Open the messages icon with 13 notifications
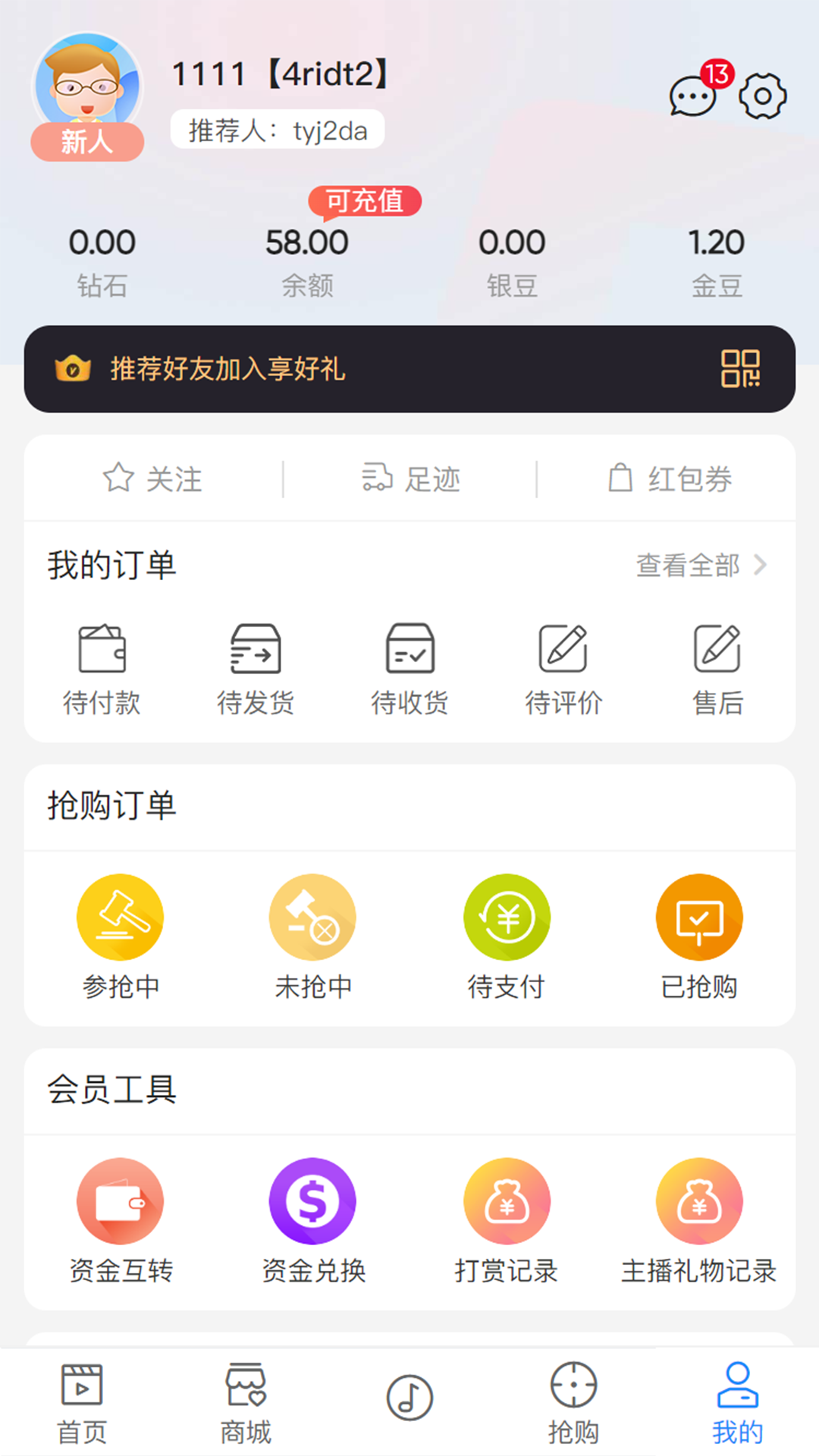 692,96
